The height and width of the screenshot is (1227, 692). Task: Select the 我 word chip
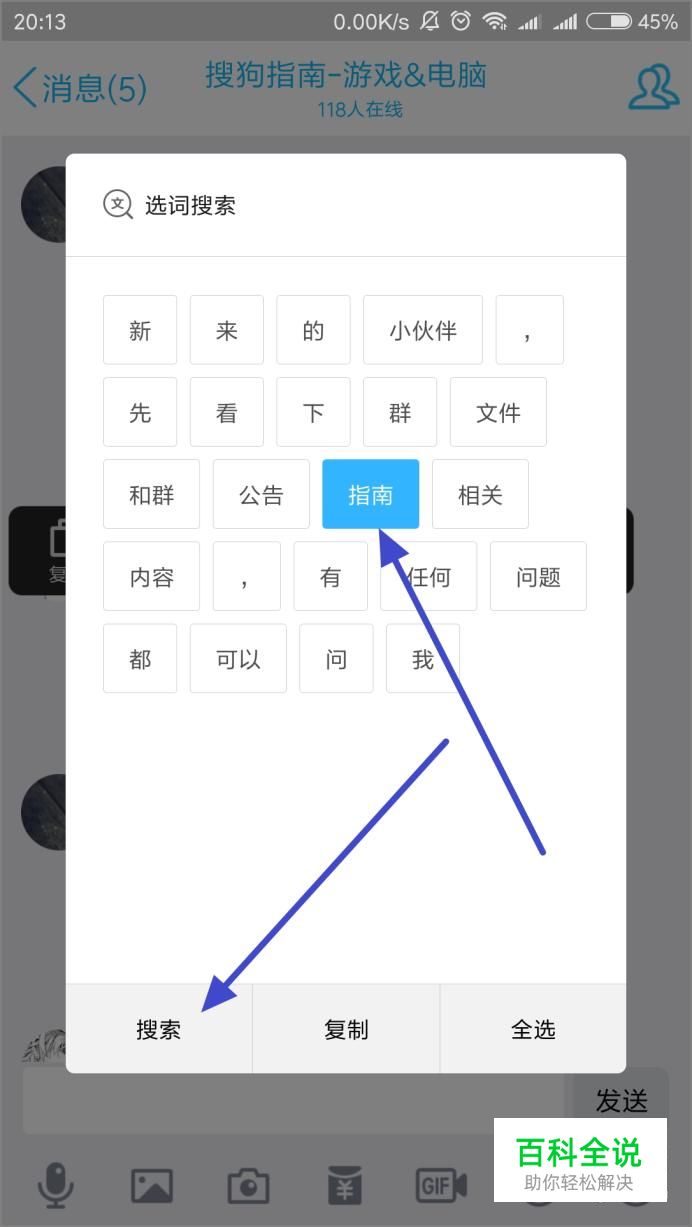tap(423, 659)
